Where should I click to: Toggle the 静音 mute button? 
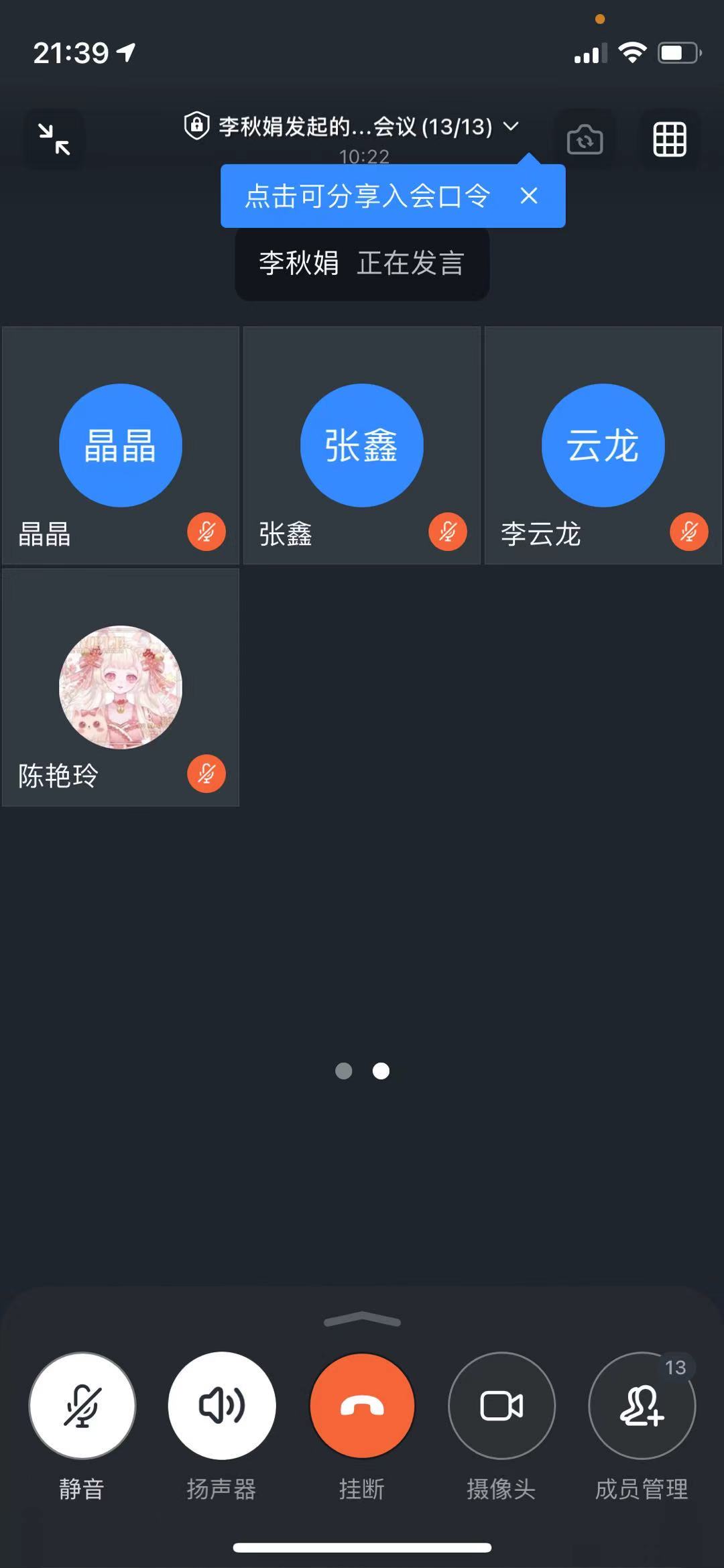point(82,1406)
